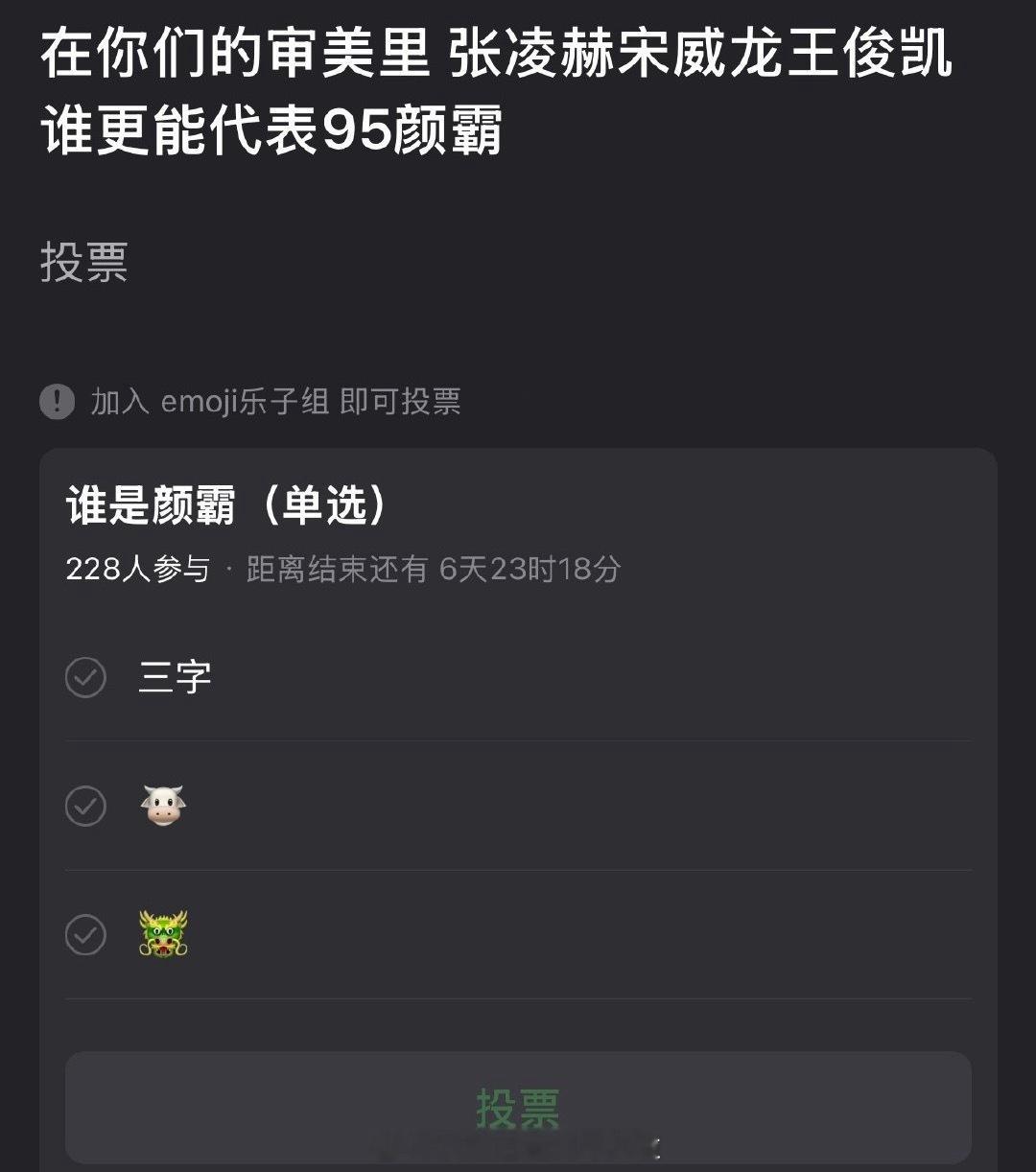Click the circular checkmark icon beside the cow emoji
Screen dimensions: 1036x1172
pos(85,806)
